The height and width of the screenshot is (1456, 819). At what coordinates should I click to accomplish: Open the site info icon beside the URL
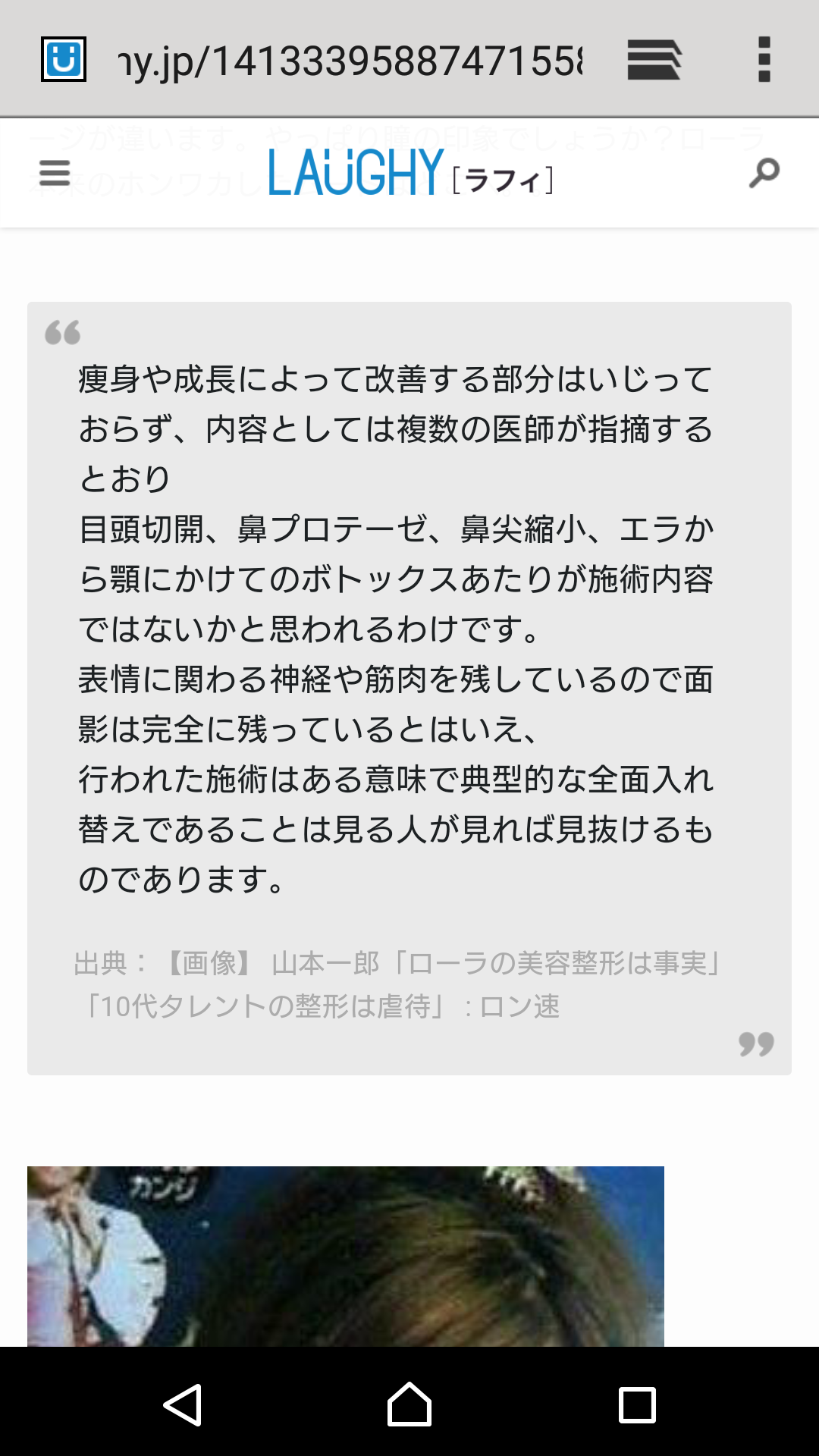coord(64,59)
